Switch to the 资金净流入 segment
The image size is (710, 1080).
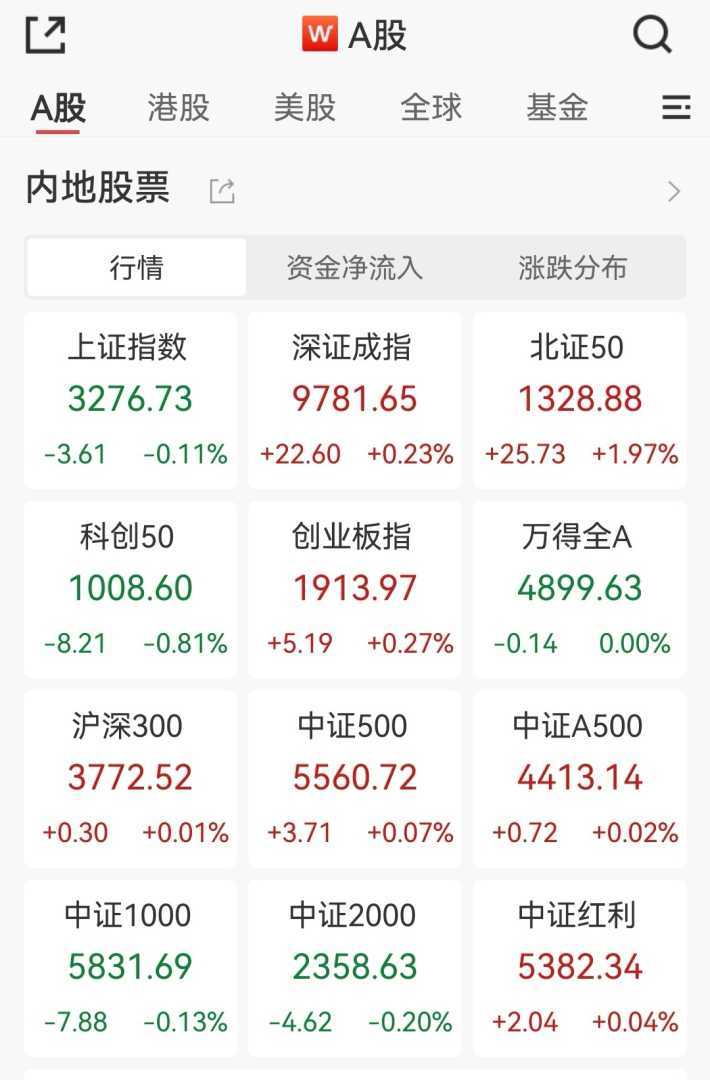pyautogui.click(x=355, y=268)
